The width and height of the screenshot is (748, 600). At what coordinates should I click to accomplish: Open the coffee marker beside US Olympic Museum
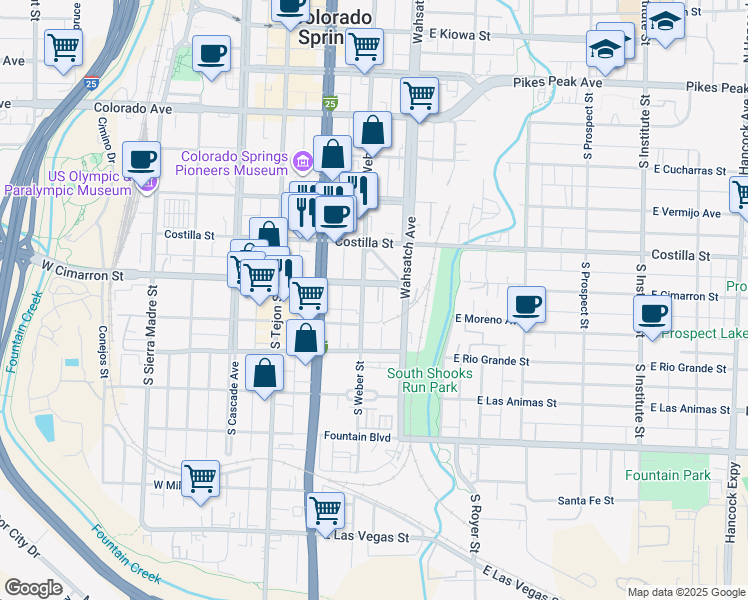coord(142,158)
